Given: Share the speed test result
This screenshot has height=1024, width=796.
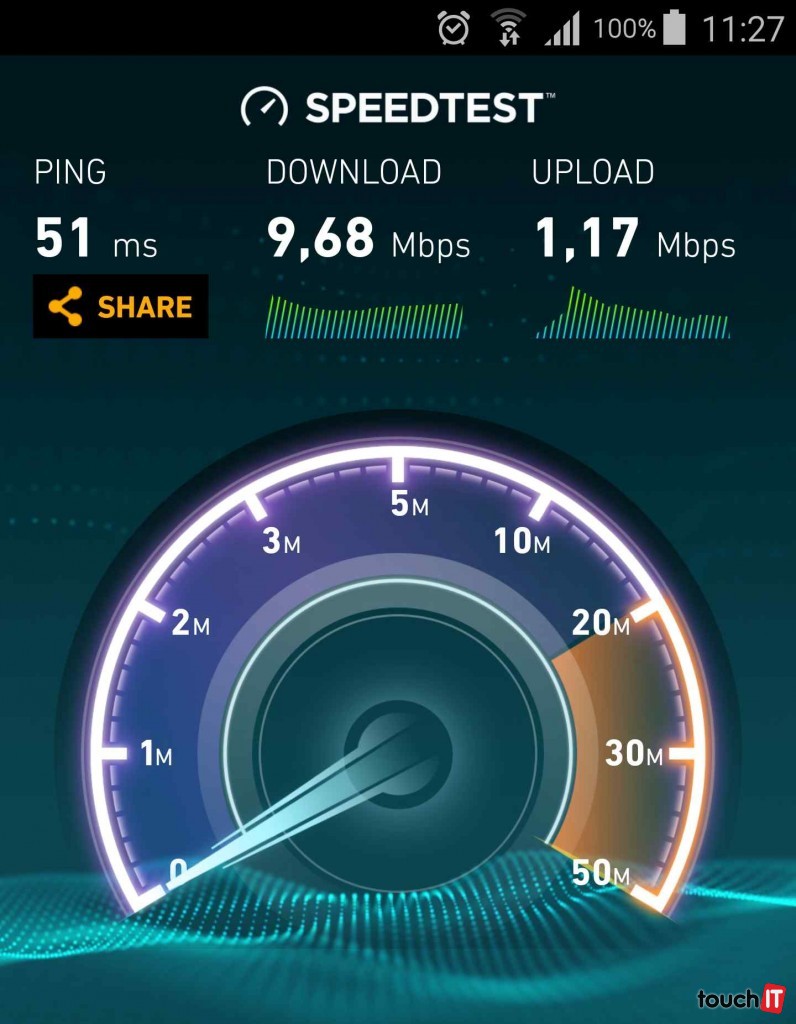Looking at the screenshot, I should [x=121, y=306].
